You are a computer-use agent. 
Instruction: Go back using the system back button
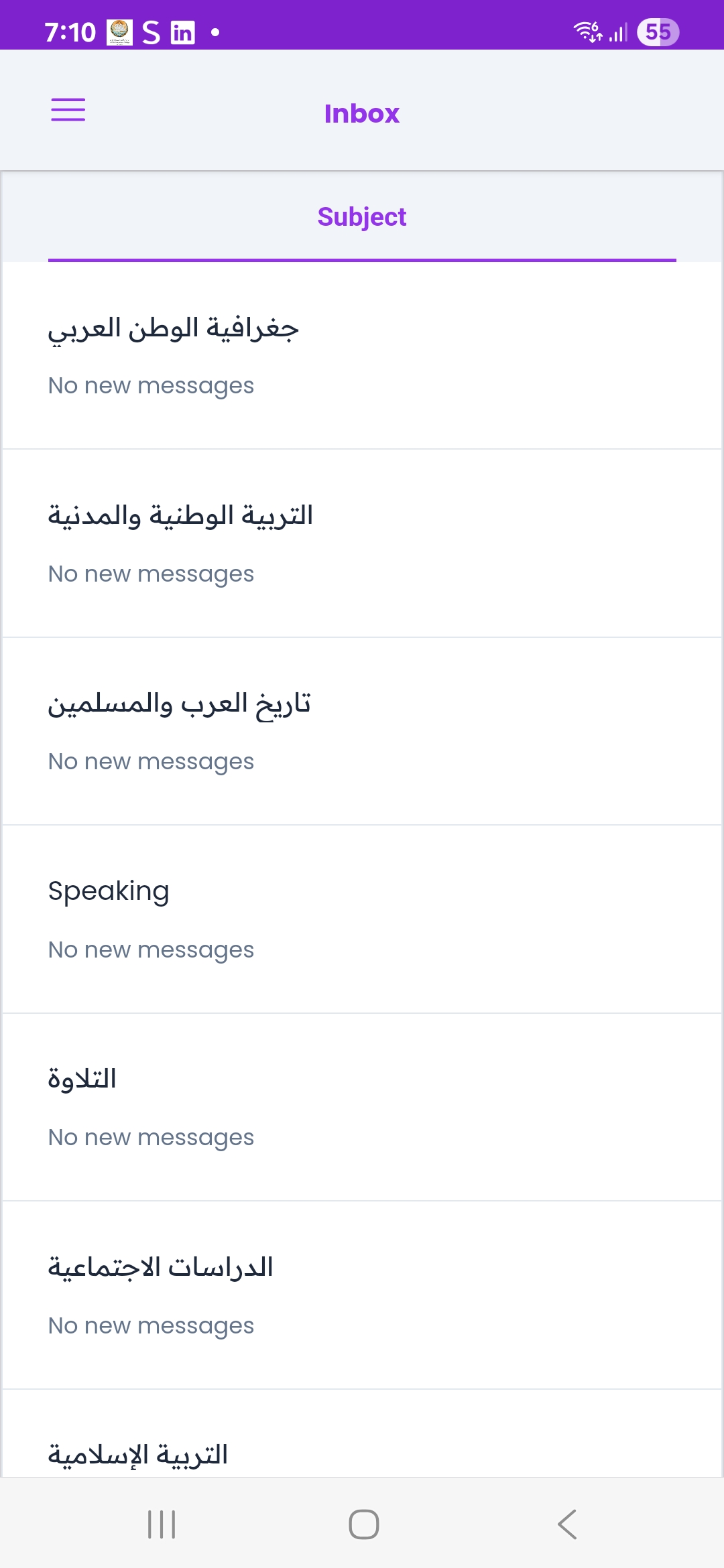pos(567,1524)
